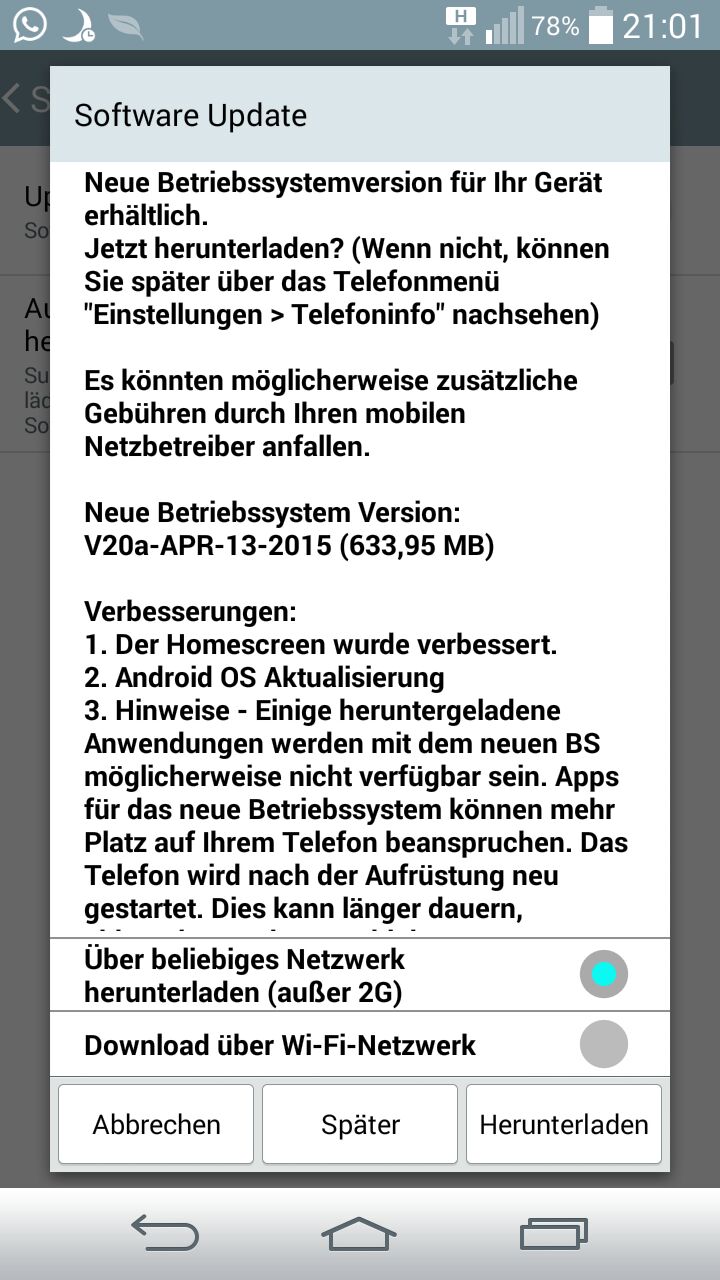Start the update with Herunterladen
Image resolution: width=720 pixels, height=1280 pixels.
pos(563,1124)
